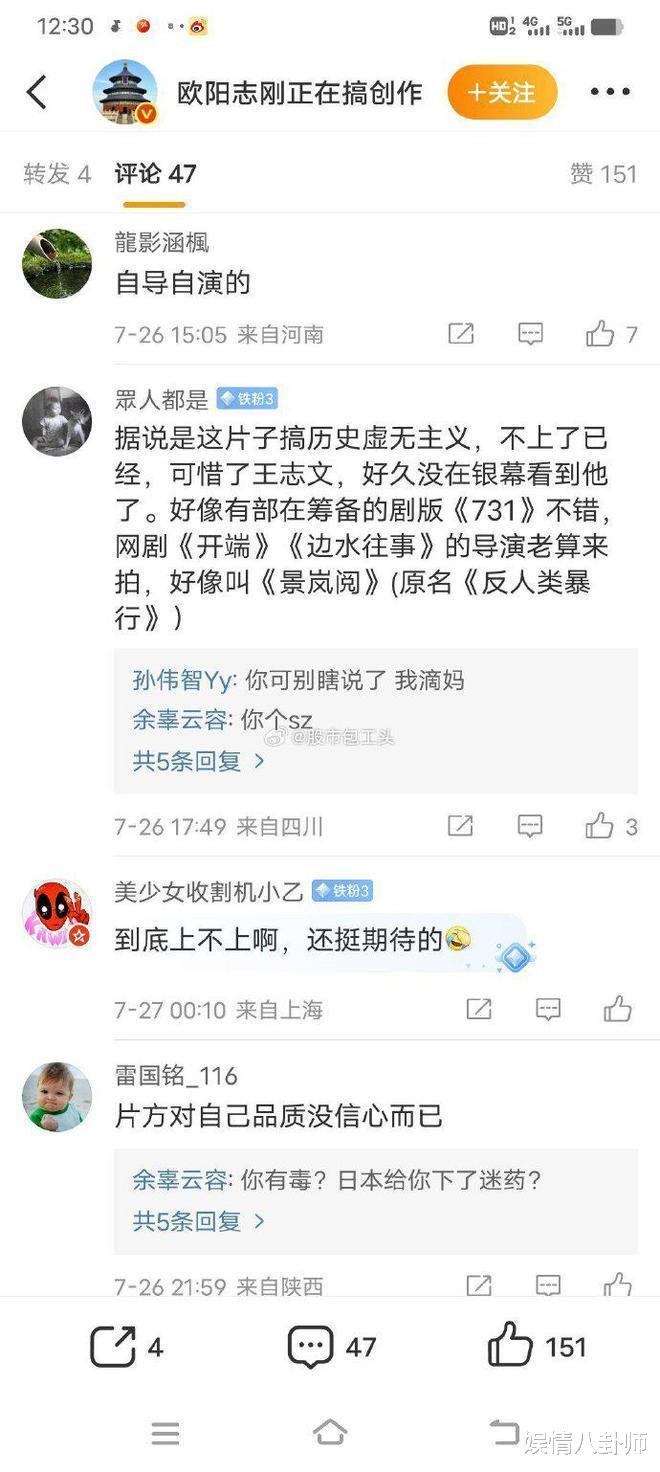
Task: Open 雷国铭_116's avatar profile
Action: click(x=57, y=1097)
